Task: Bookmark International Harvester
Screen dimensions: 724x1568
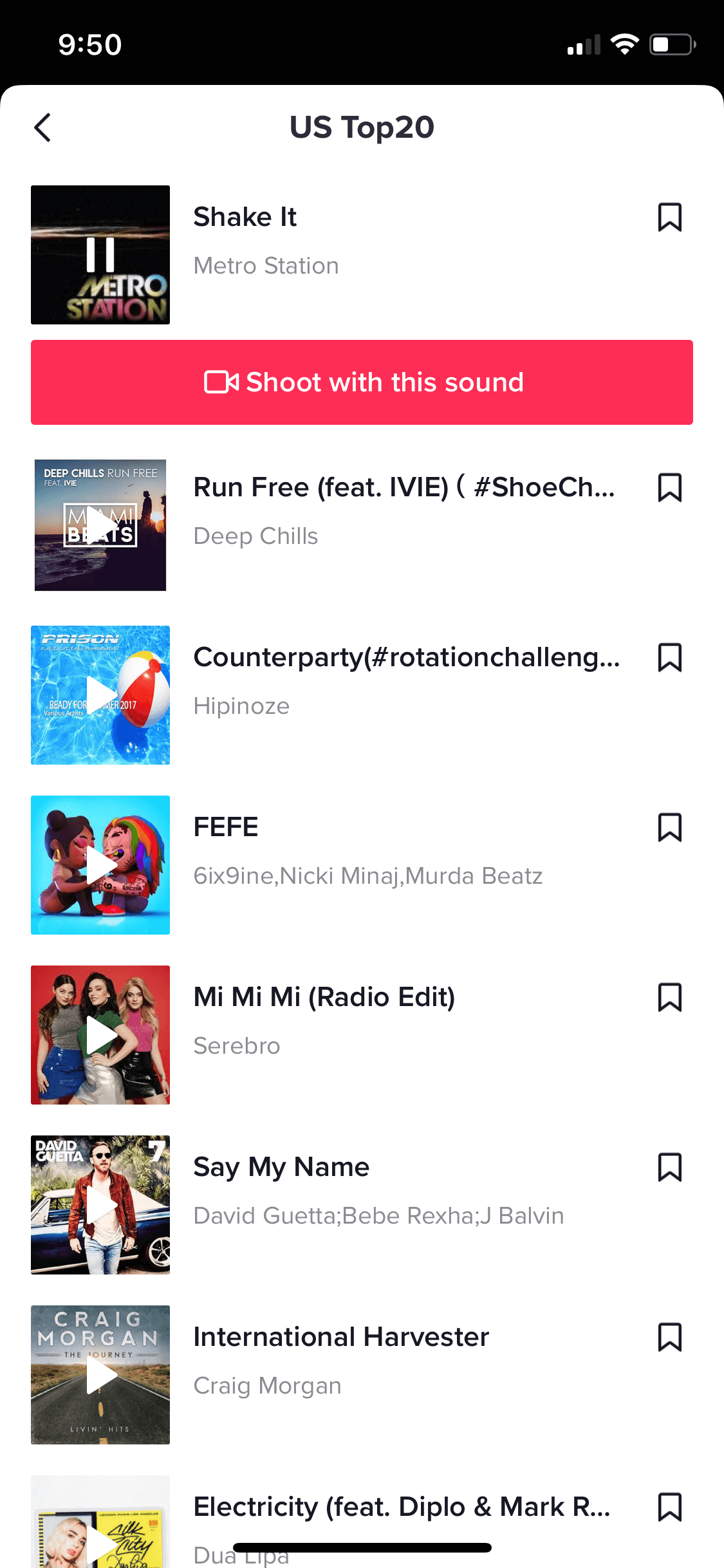Action: (669, 1338)
